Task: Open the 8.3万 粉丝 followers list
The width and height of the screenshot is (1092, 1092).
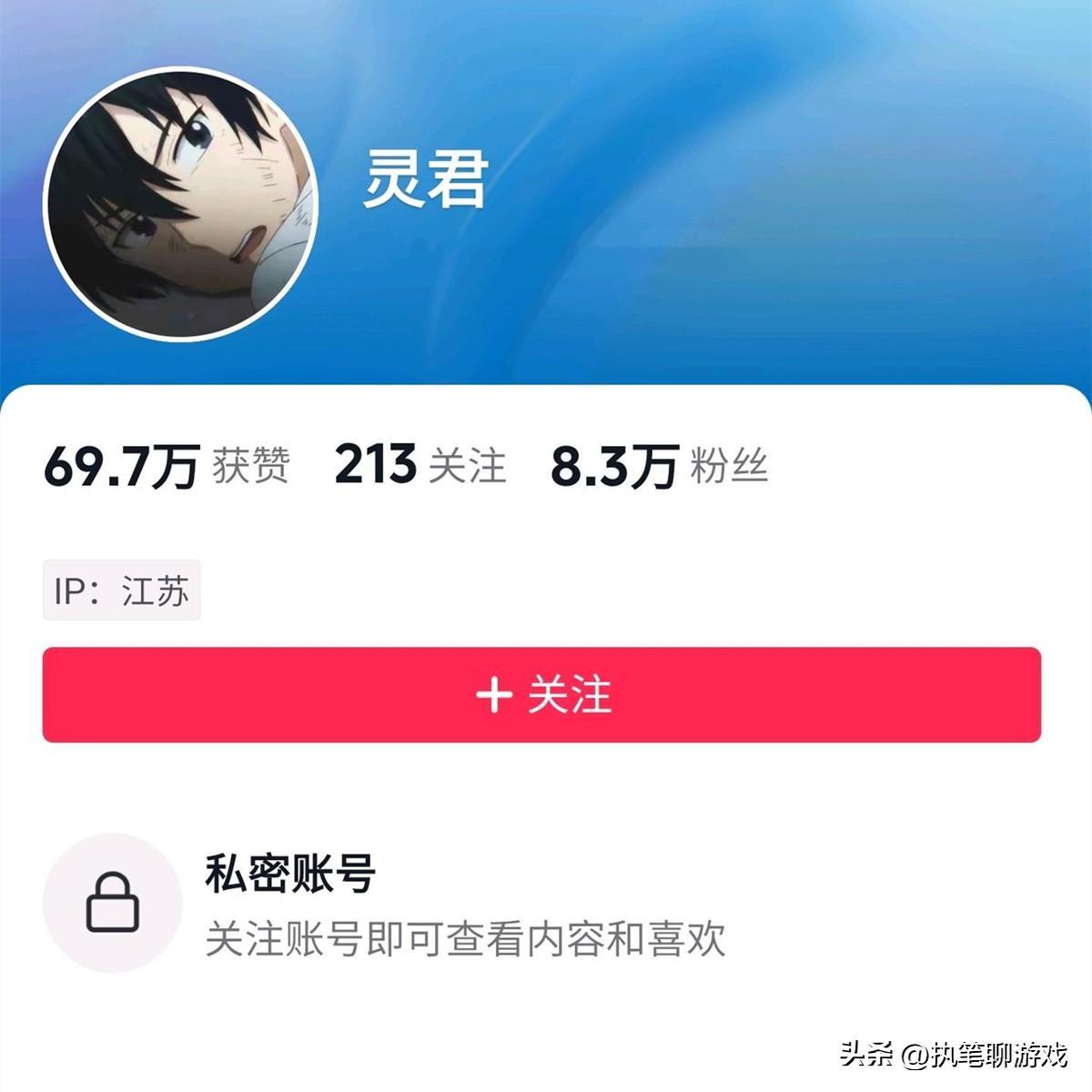Action: (x=659, y=466)
